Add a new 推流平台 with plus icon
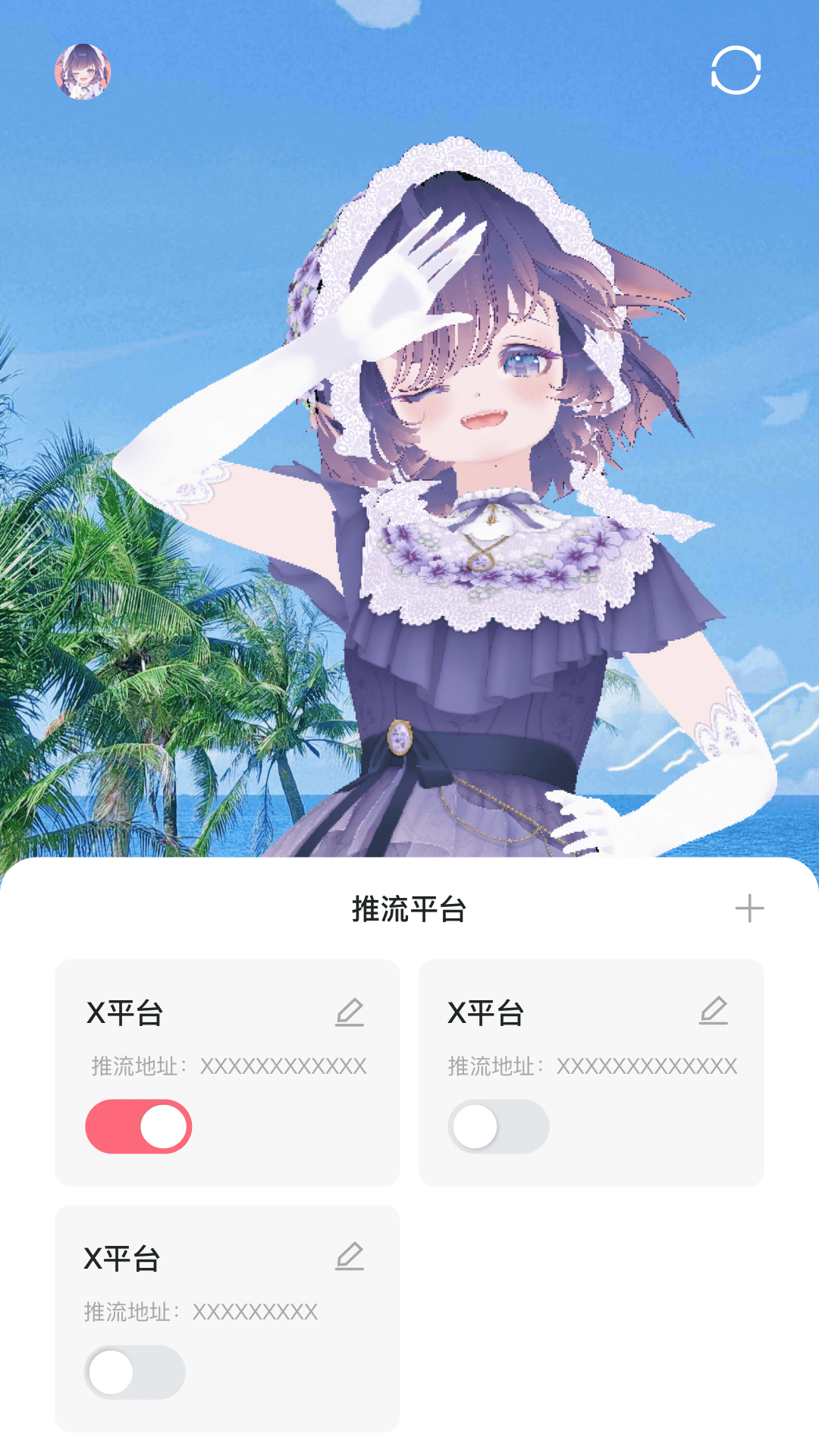Viewport: 819px width, 1456px height. pyautogui.click(x=749, y=908)
